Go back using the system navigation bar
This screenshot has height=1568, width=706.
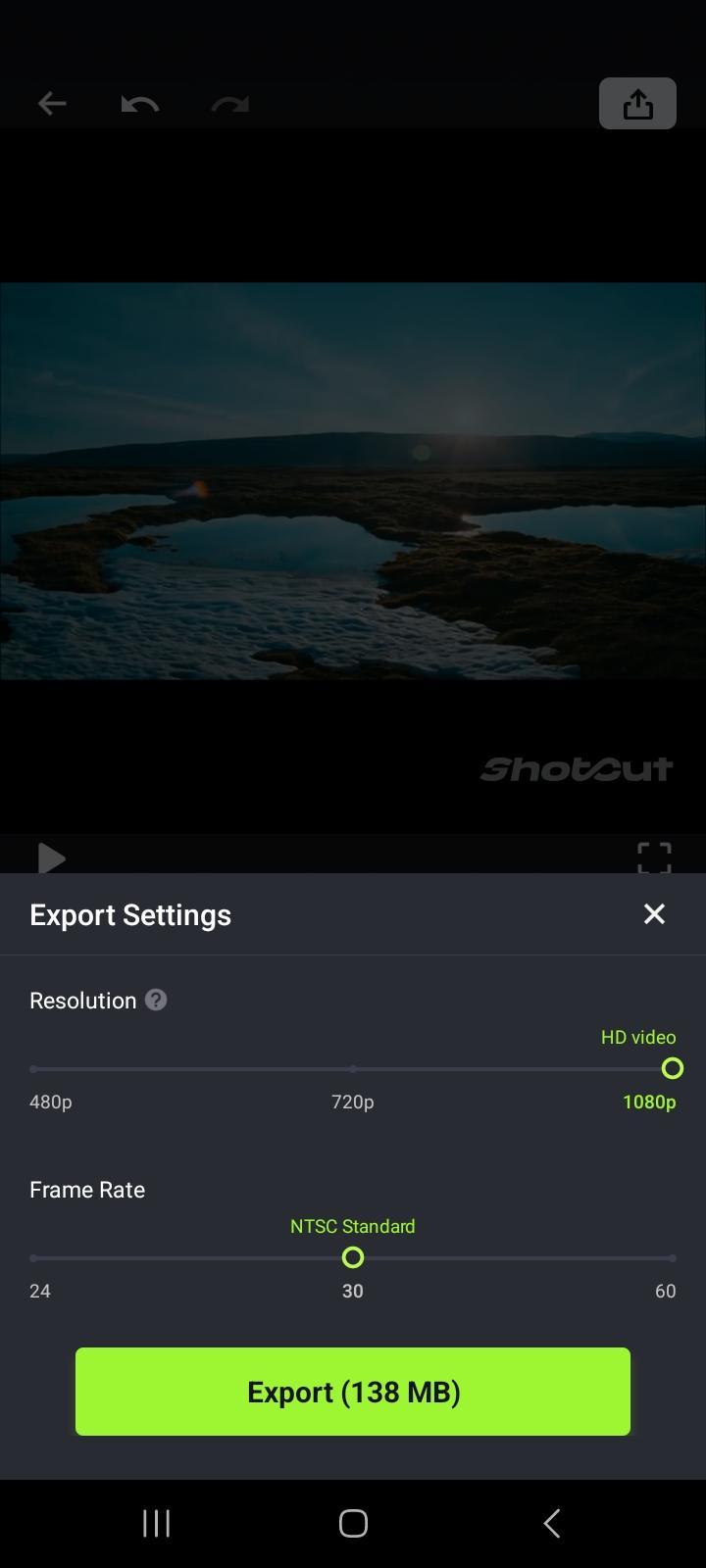click(x=552, y=1523)
